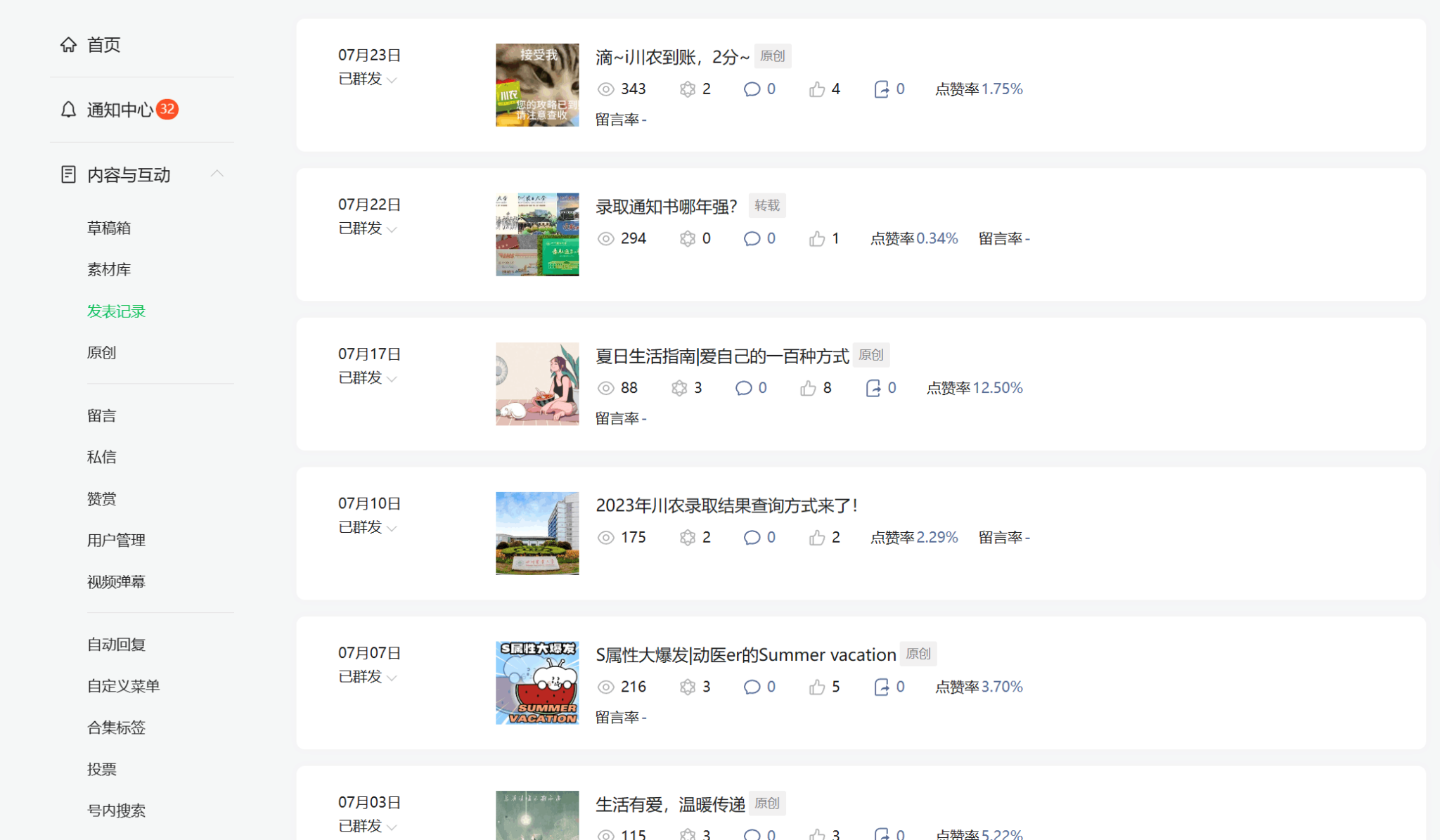The image size is (1440, 840).
Task: Open the 投票 page
Action: pos(101,769)
